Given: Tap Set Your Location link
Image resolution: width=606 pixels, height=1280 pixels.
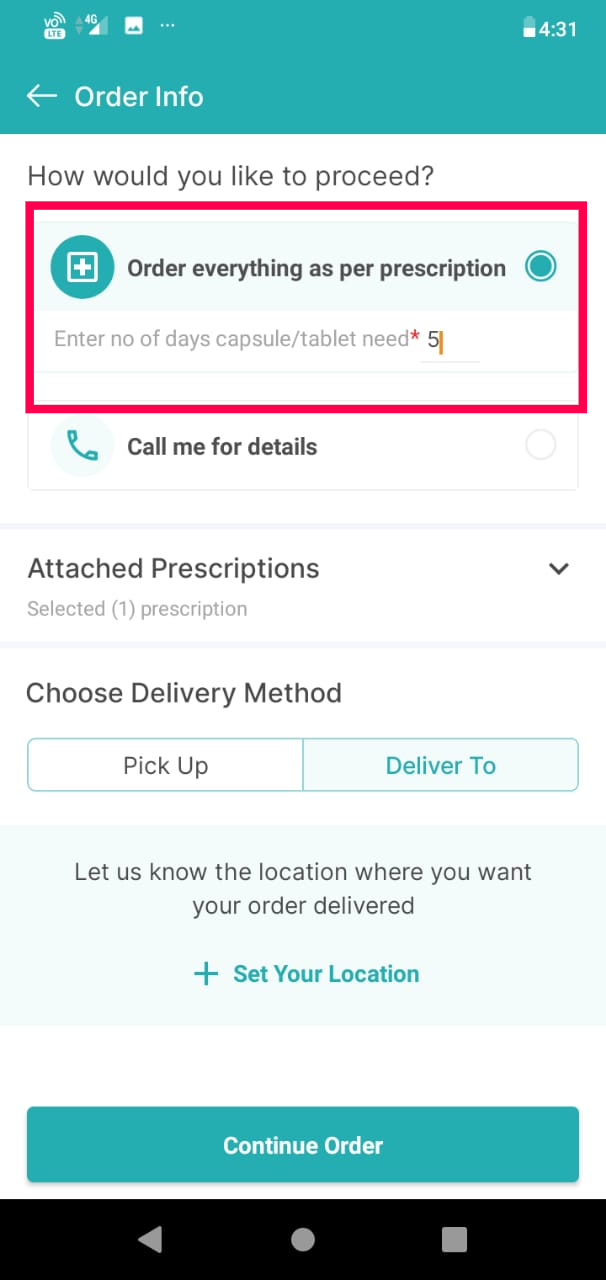Looking at the screenshot, I should [306, 974].
